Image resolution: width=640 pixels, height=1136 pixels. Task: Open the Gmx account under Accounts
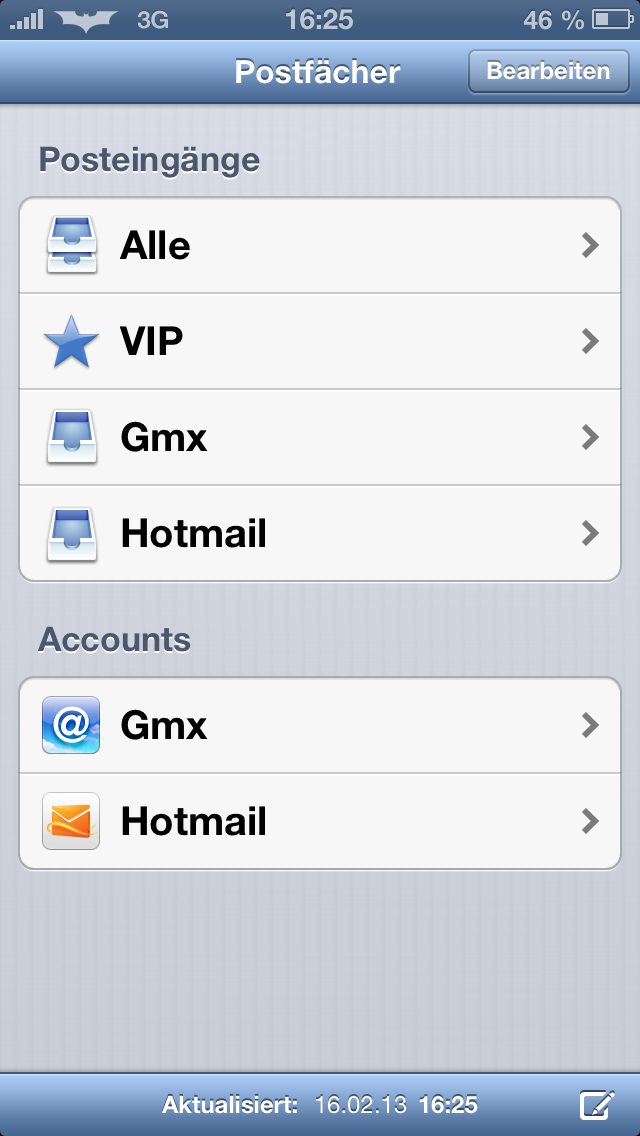[320, 725]
